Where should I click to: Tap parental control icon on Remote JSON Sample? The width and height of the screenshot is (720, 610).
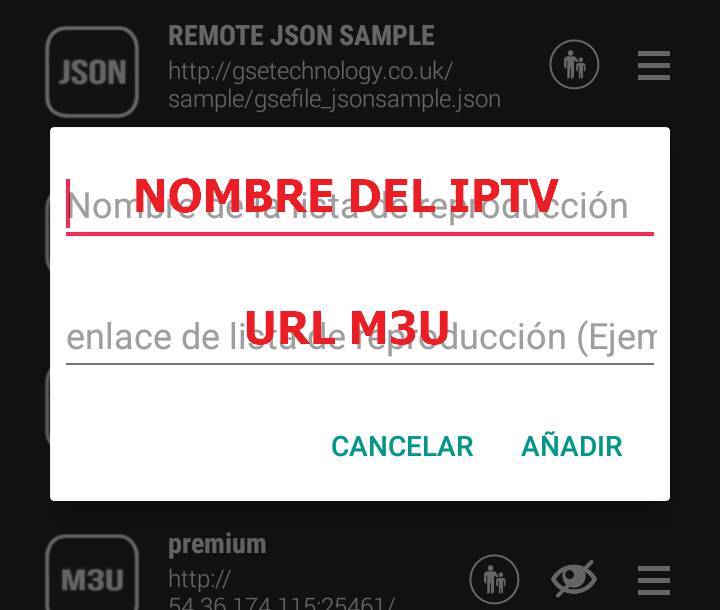click(x=574, y=67)
